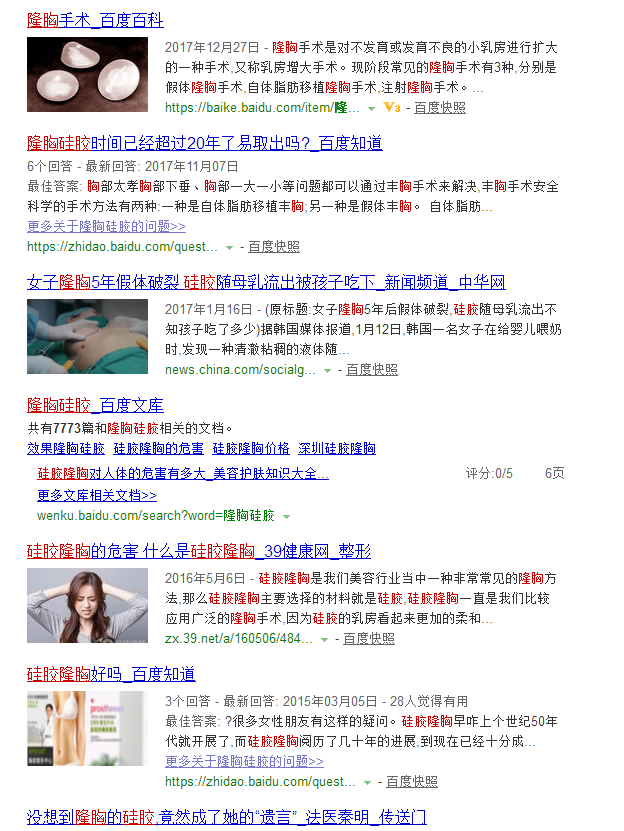Tap 硅胶隆胸价格 related link
Viewport: 624px width, 831px height.
251,449
